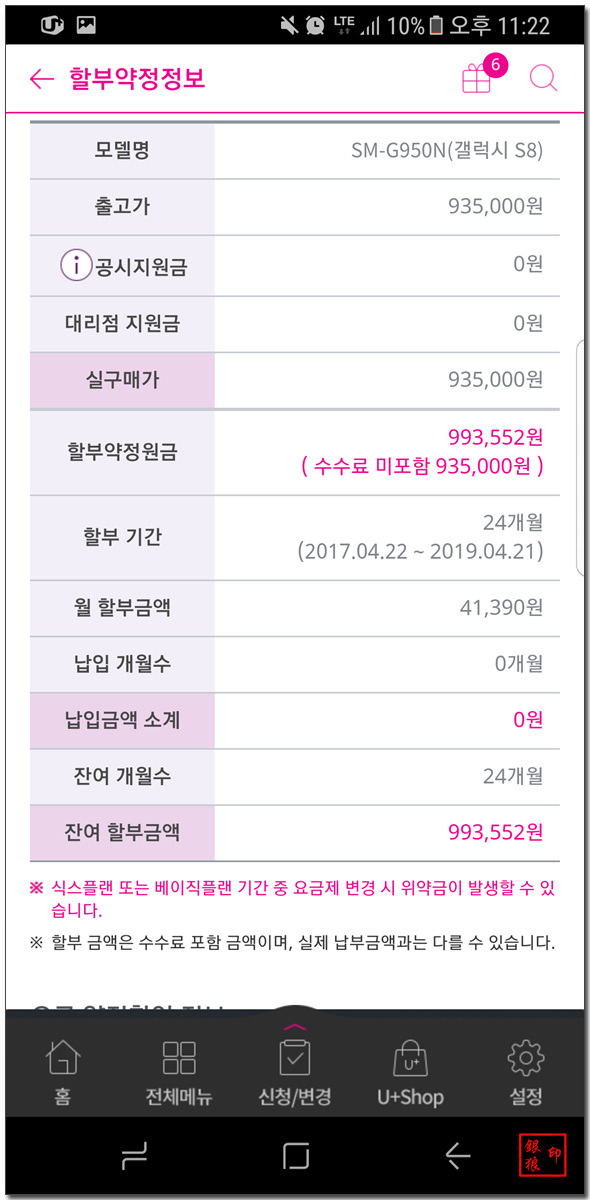Open the 설정 tab
590x1200 pixels.
526,1071
